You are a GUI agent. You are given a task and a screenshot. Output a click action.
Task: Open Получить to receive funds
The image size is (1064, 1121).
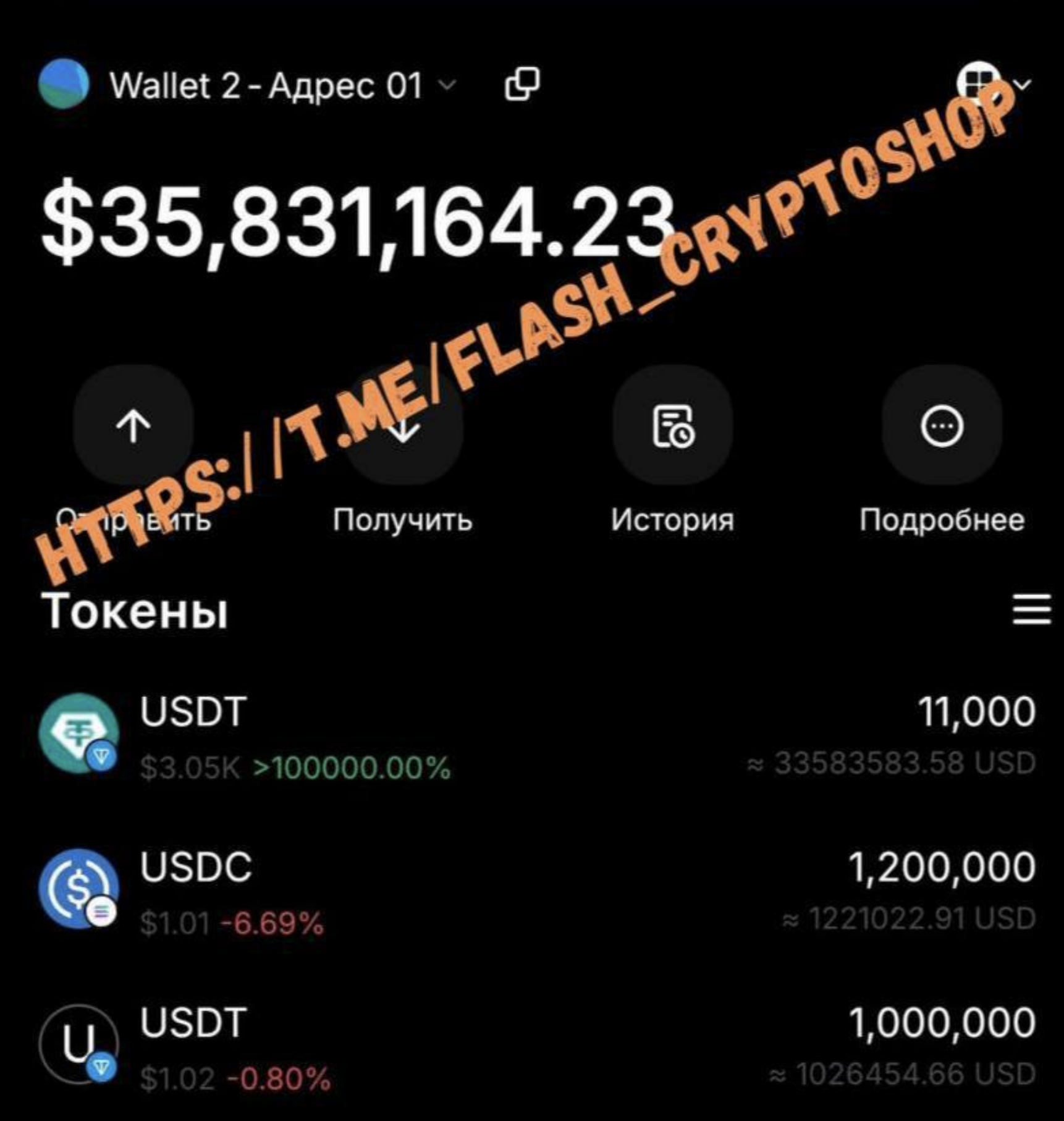pos(403,426)
